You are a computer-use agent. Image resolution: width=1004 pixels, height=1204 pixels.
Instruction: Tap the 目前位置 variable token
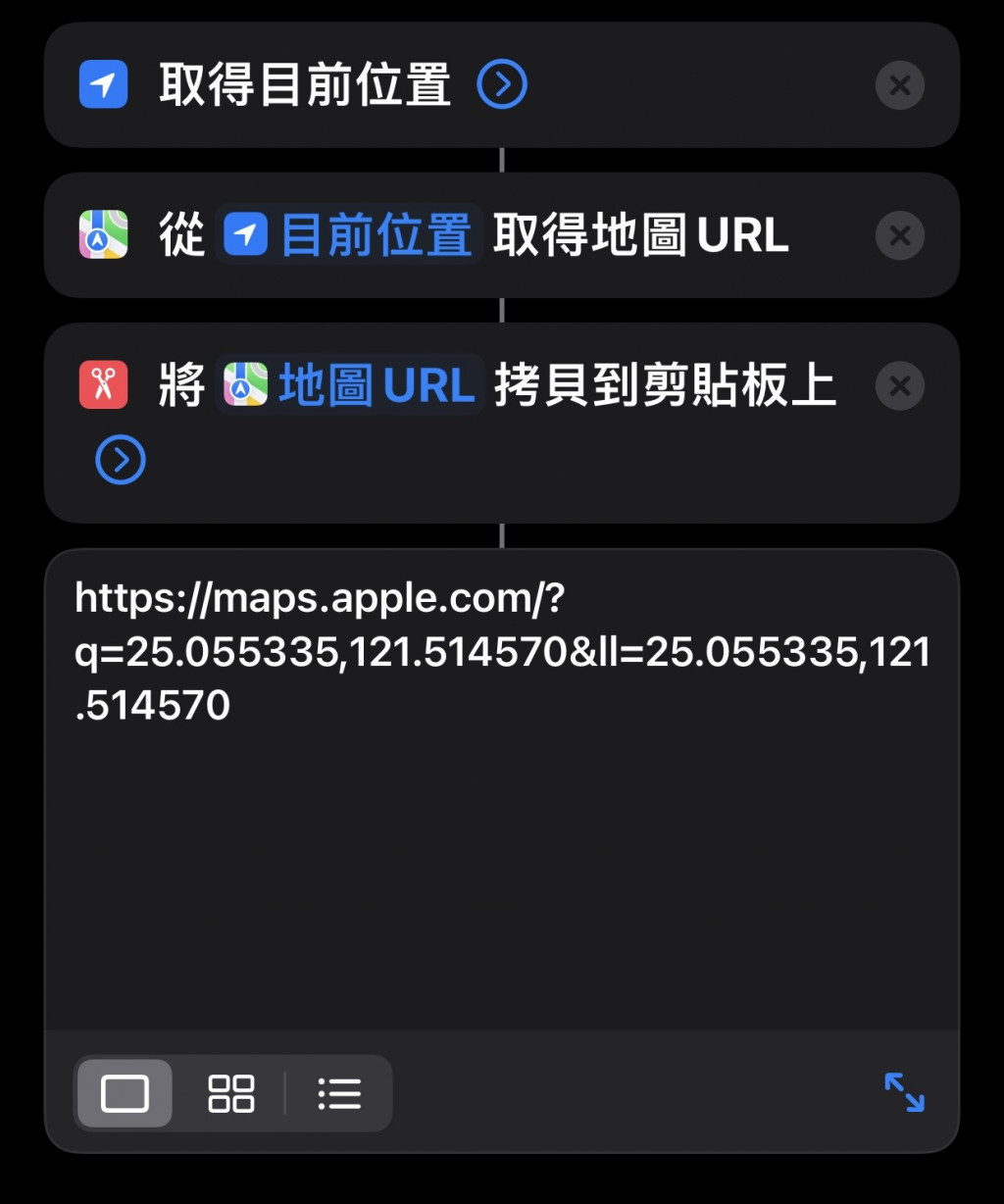pos(349,236)
